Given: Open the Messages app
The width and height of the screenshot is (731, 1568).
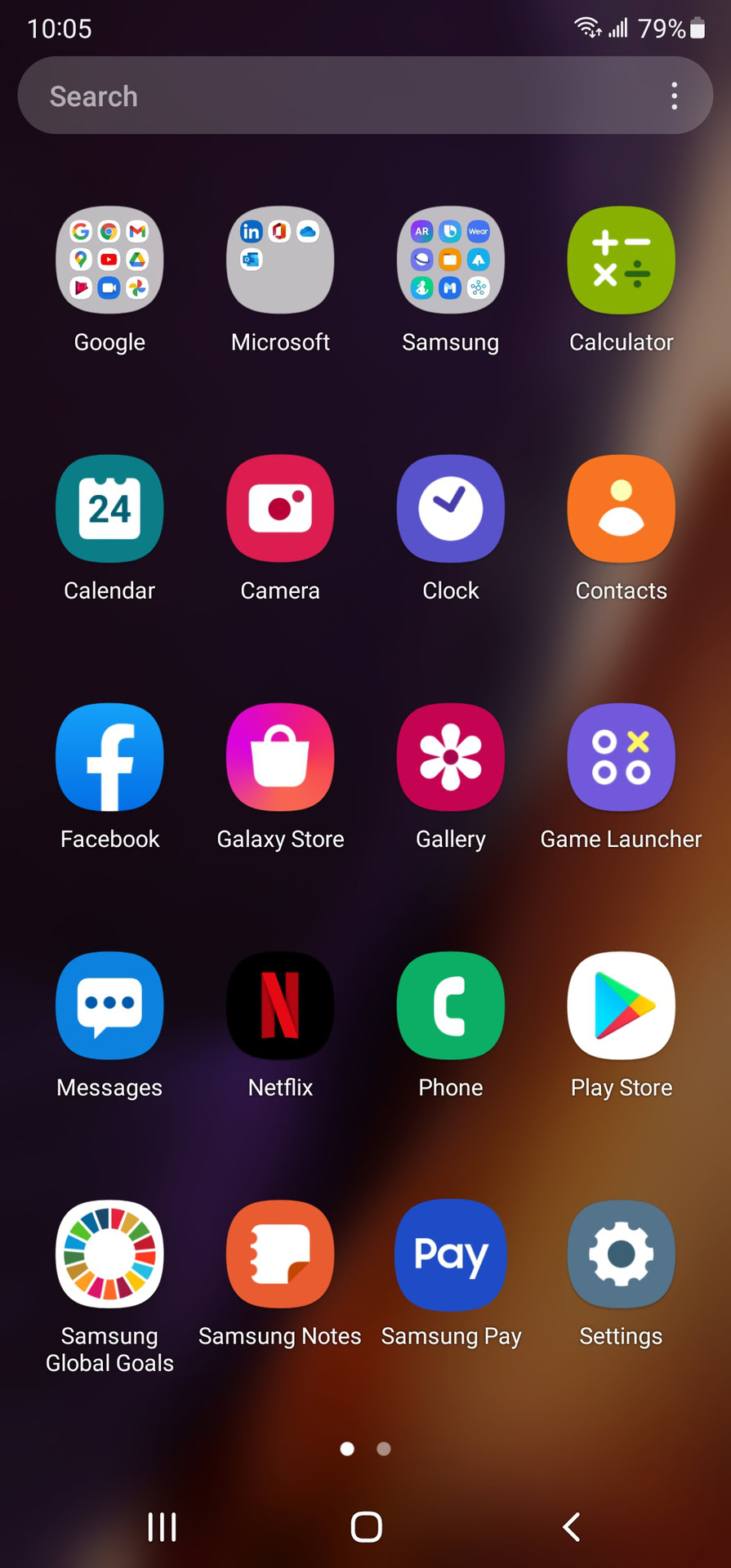Looking at the screenshot, I should click(x=109, y=1005).
